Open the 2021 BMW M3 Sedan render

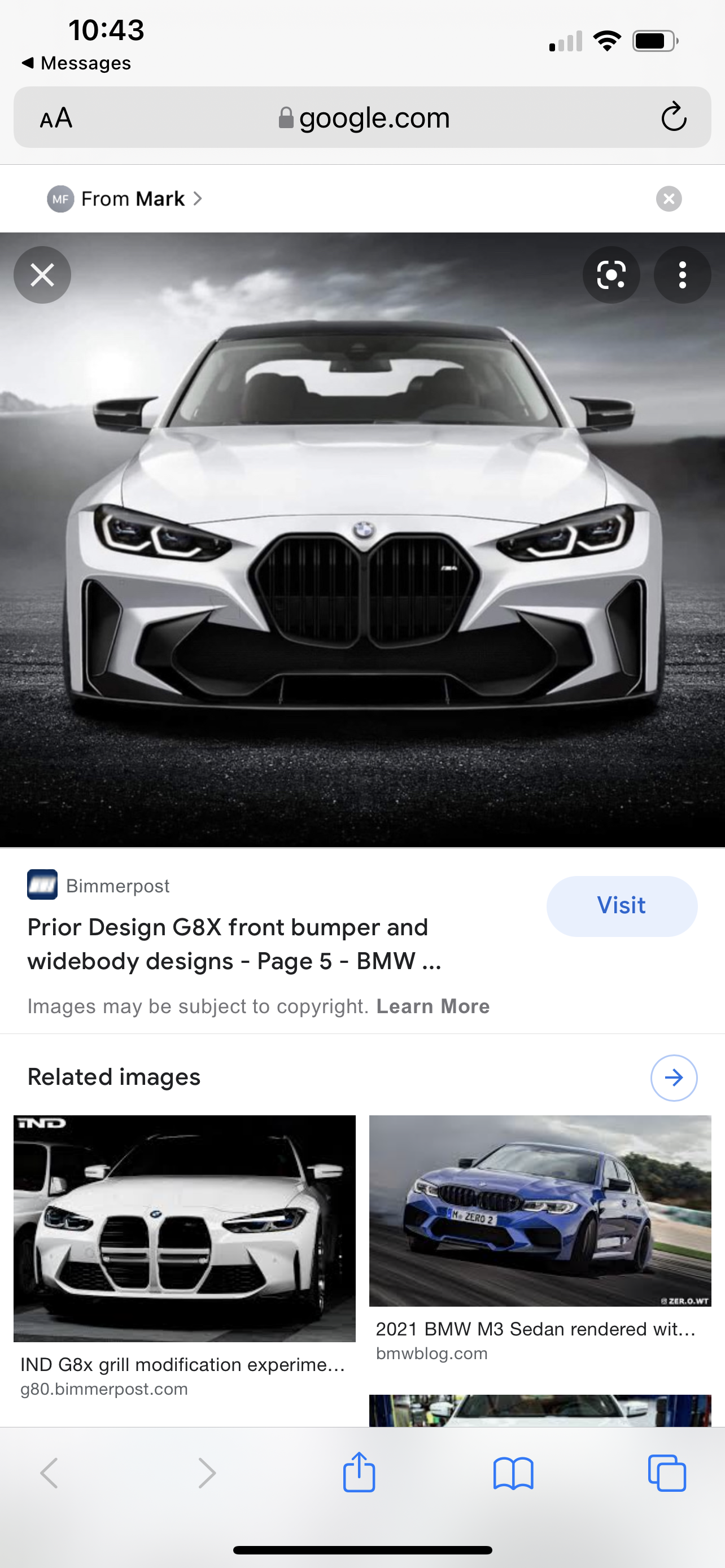540,1210
